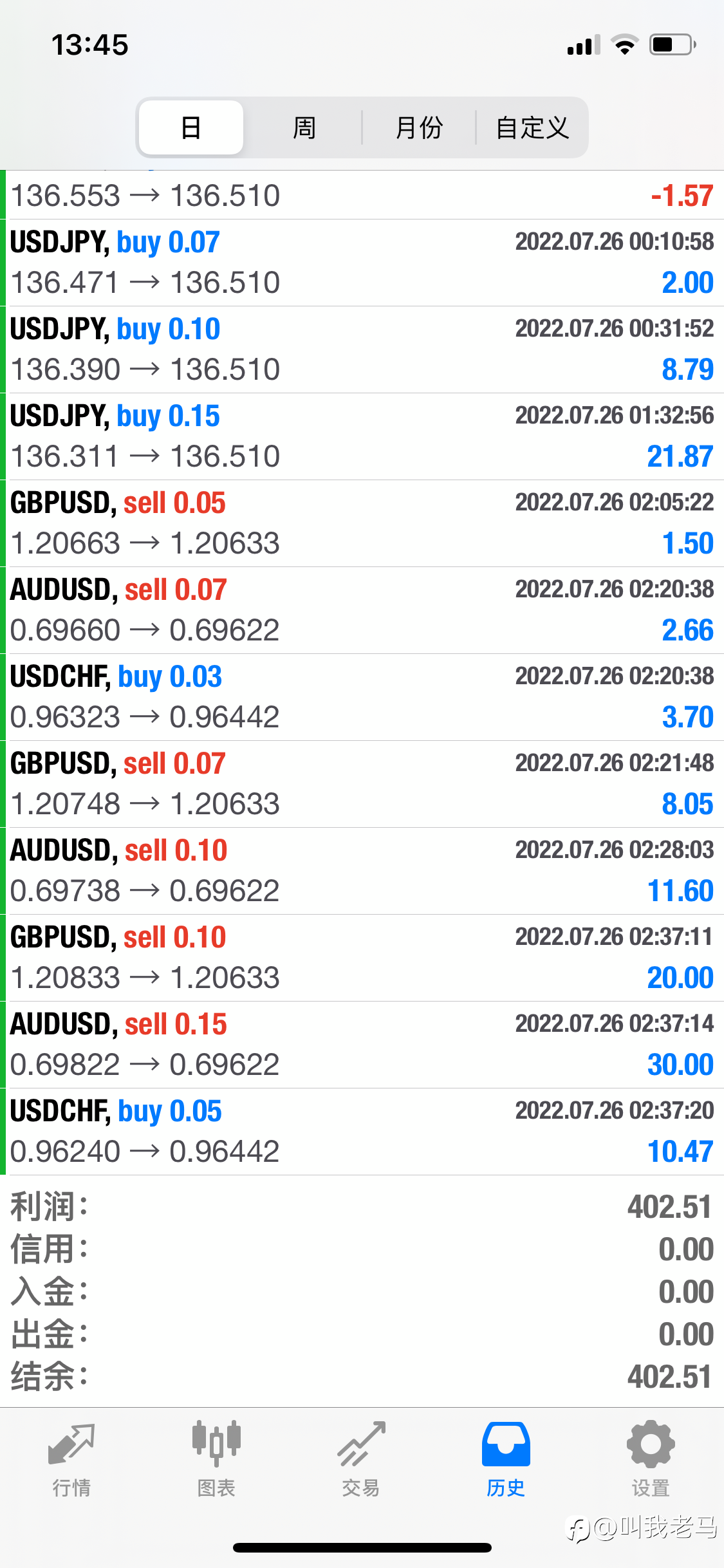Switch to the 周 (week) period
724x1568 pixels.
[304, 127]
